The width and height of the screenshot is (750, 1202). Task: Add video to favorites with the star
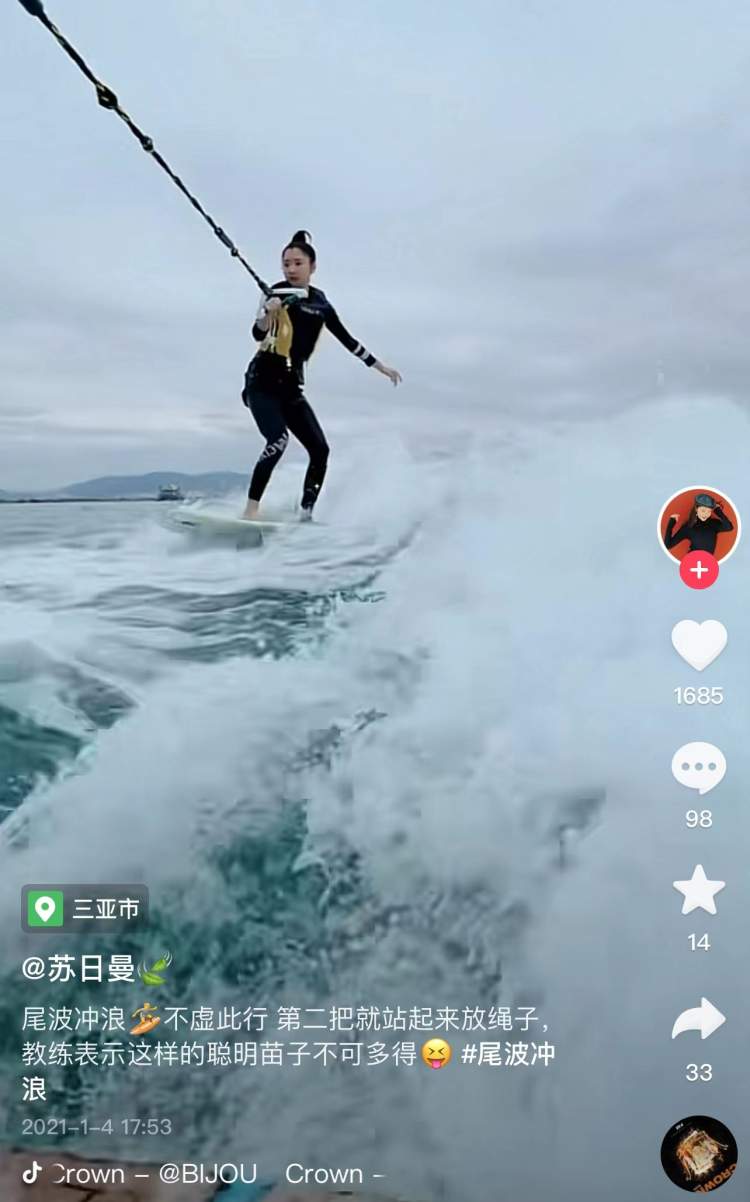click(x=698, y=890)
